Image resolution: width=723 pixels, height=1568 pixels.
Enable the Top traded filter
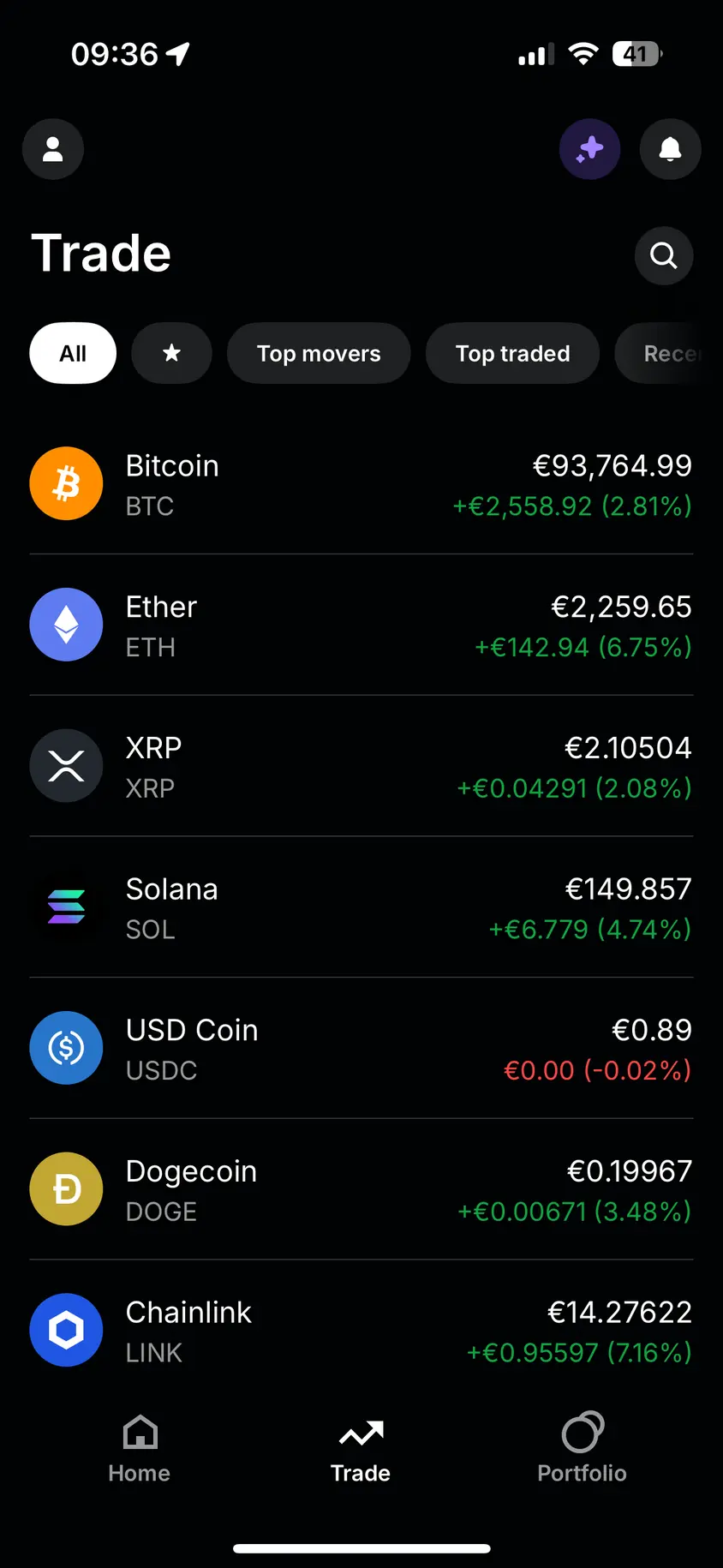(x=512, y=353)
